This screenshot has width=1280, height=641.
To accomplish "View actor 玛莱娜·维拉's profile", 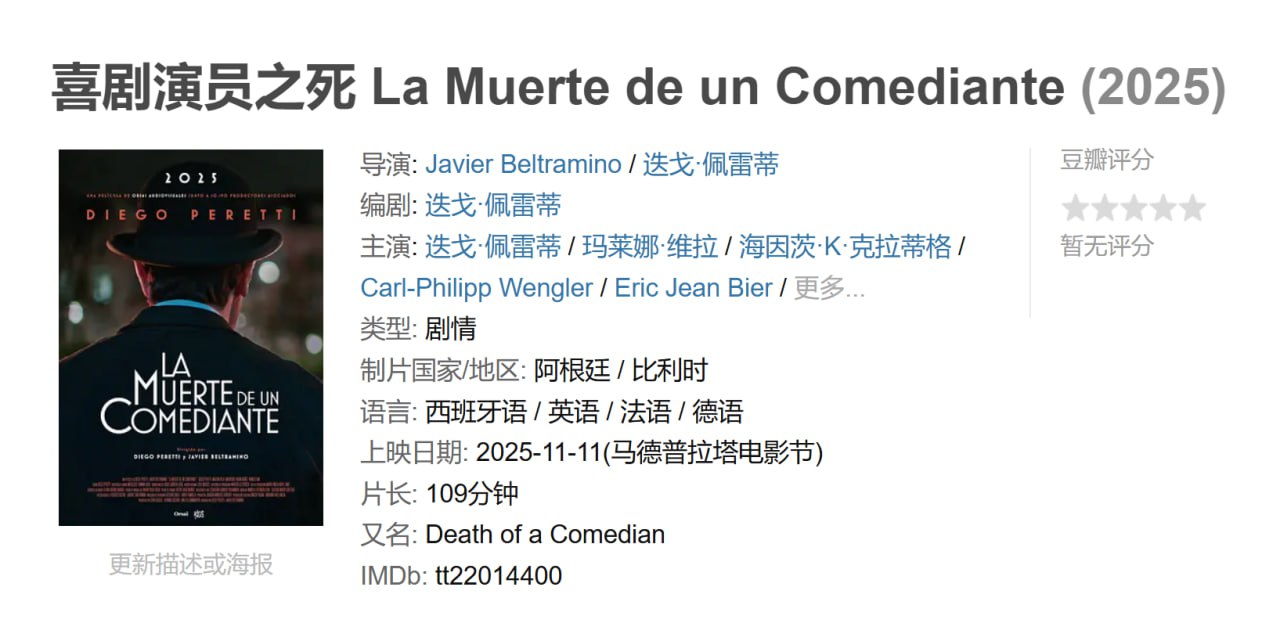I will point(650,246).
